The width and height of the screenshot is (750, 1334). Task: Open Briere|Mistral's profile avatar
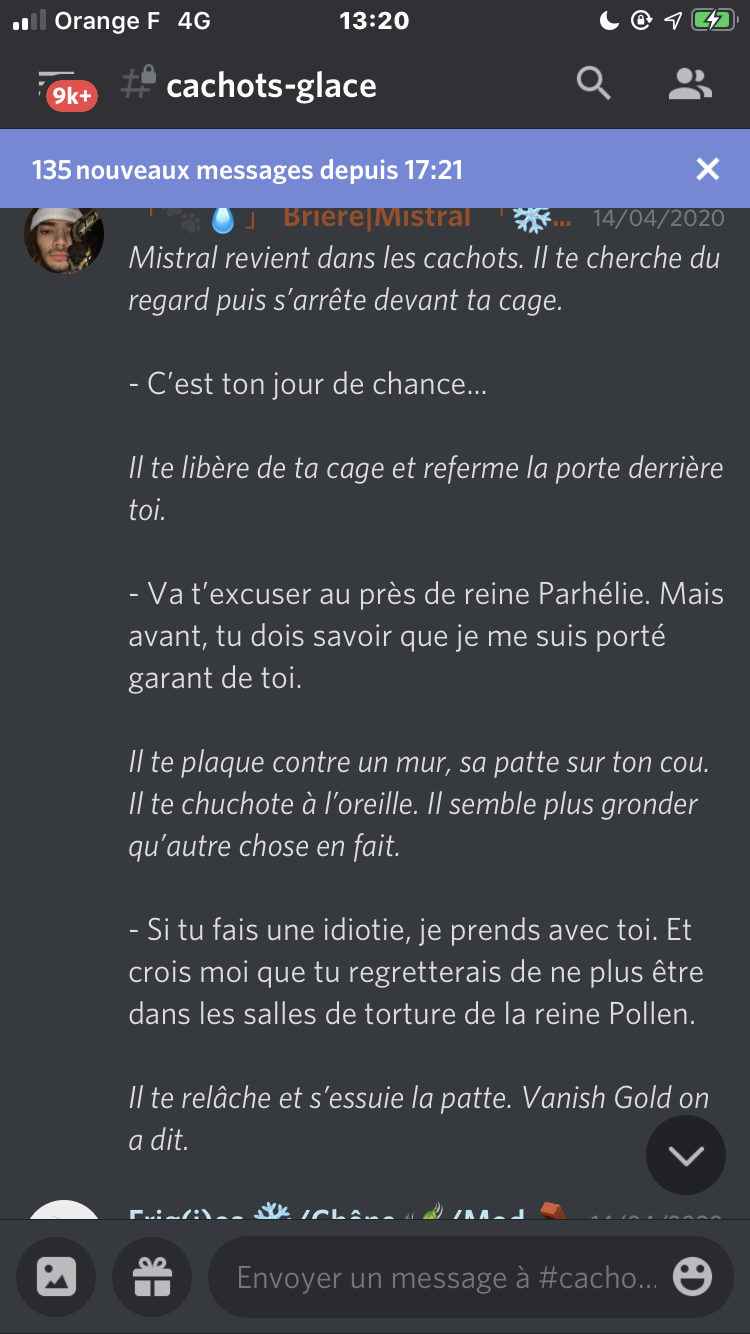coord(64,240)
